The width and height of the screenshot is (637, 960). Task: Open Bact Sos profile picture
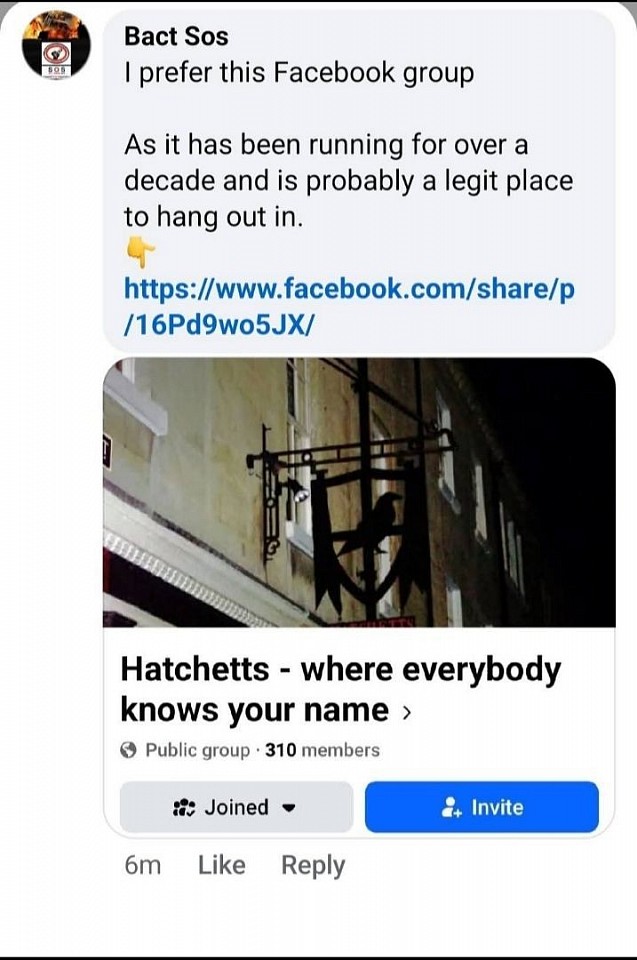pos(56,47)
